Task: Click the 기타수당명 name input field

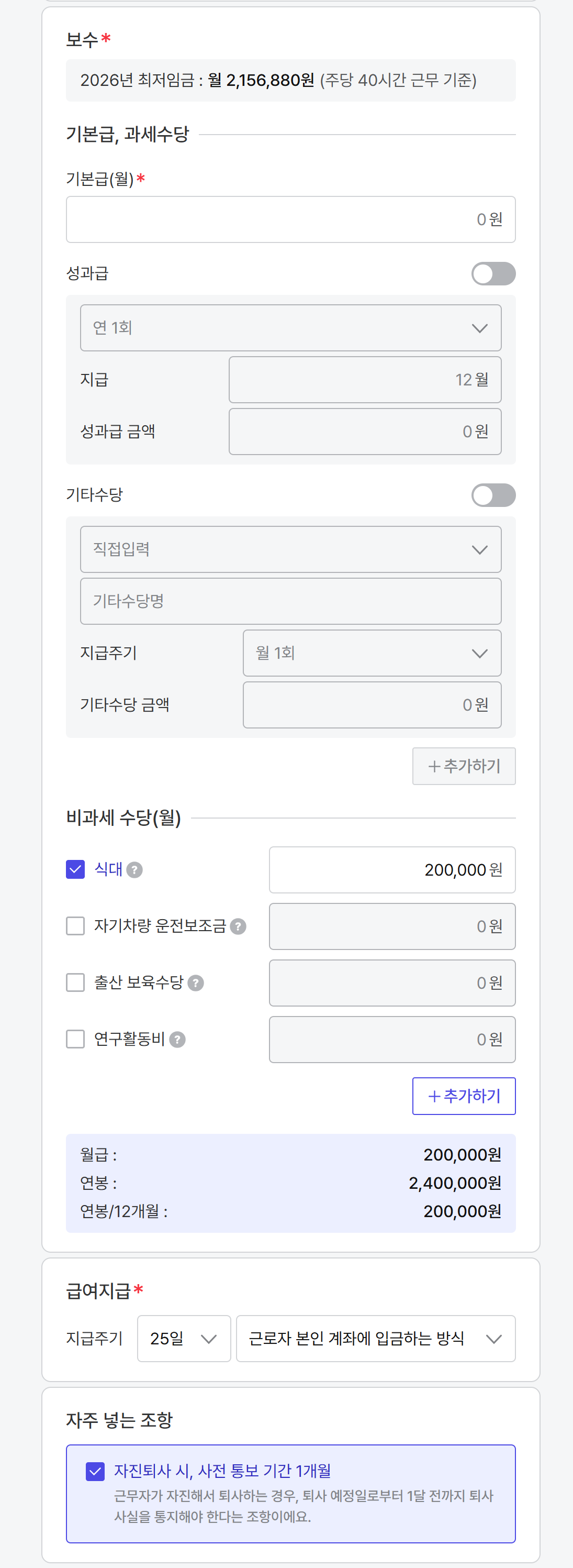Action: tap(290, 601)
